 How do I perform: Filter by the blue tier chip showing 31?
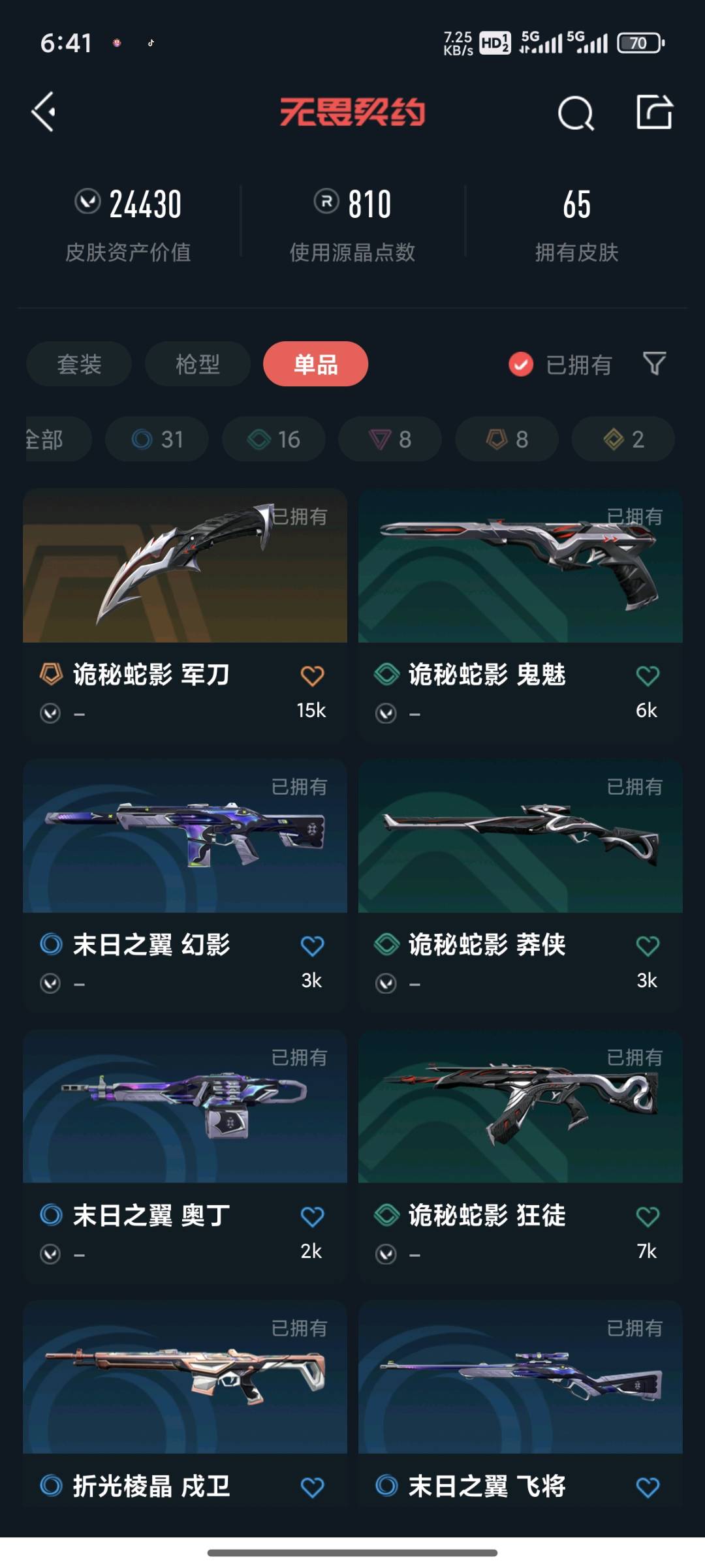pyautogui.click(x=157, y=439)
